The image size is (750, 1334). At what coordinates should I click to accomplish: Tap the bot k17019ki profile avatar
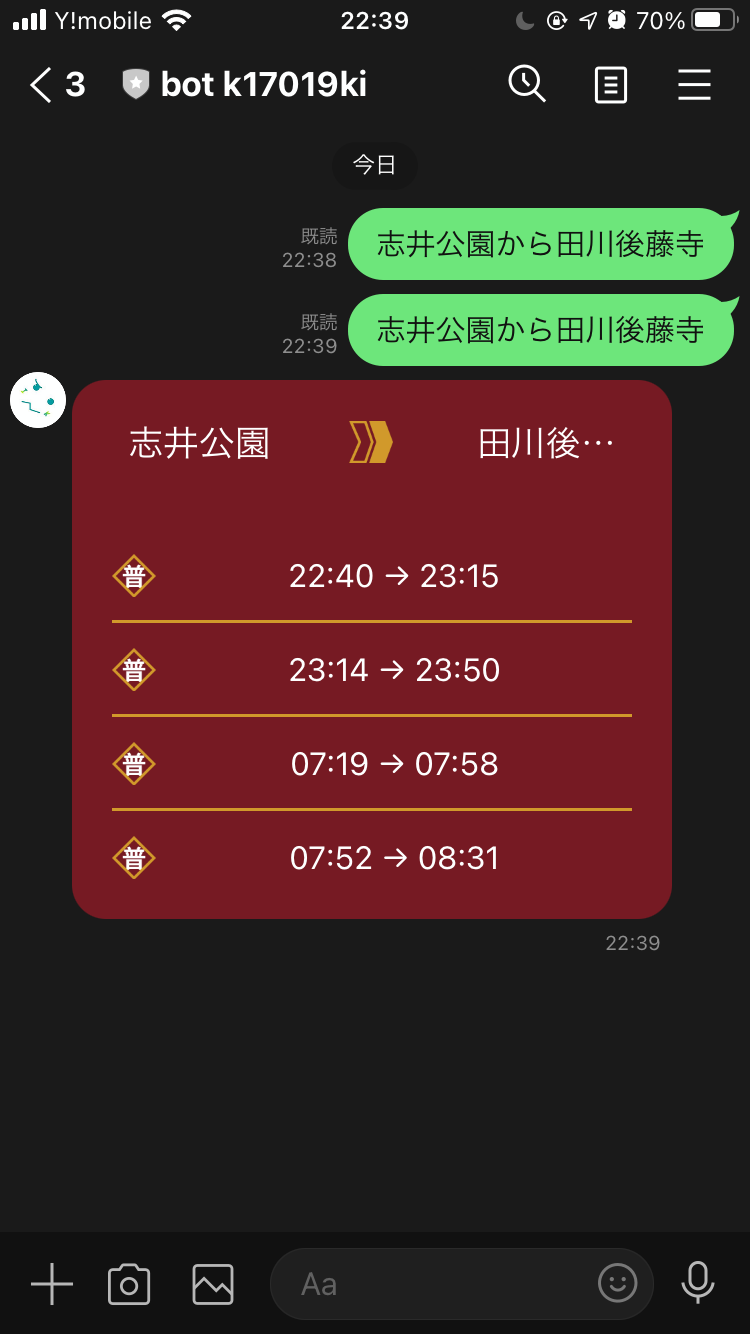[37, 399]
